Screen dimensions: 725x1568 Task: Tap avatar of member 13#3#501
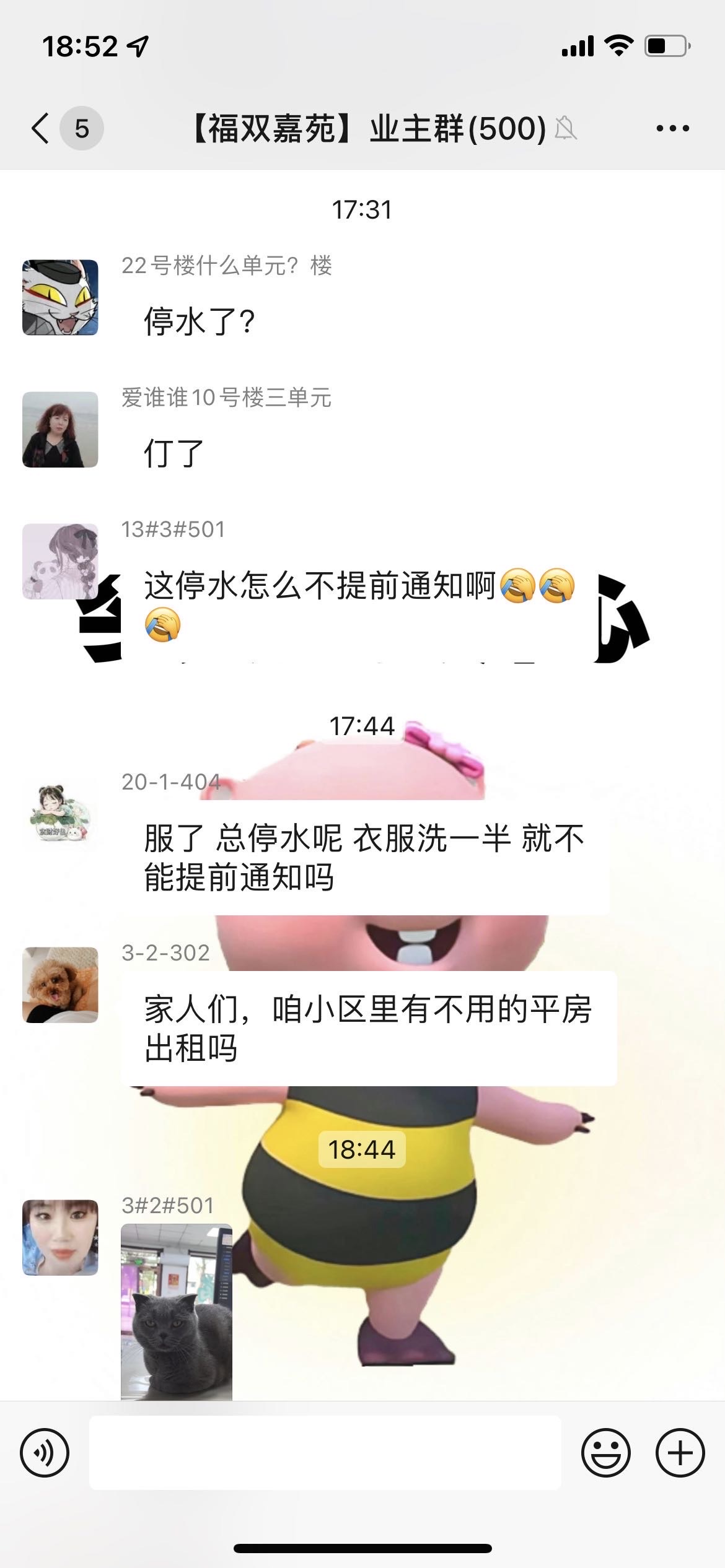[x=60, y=561]
